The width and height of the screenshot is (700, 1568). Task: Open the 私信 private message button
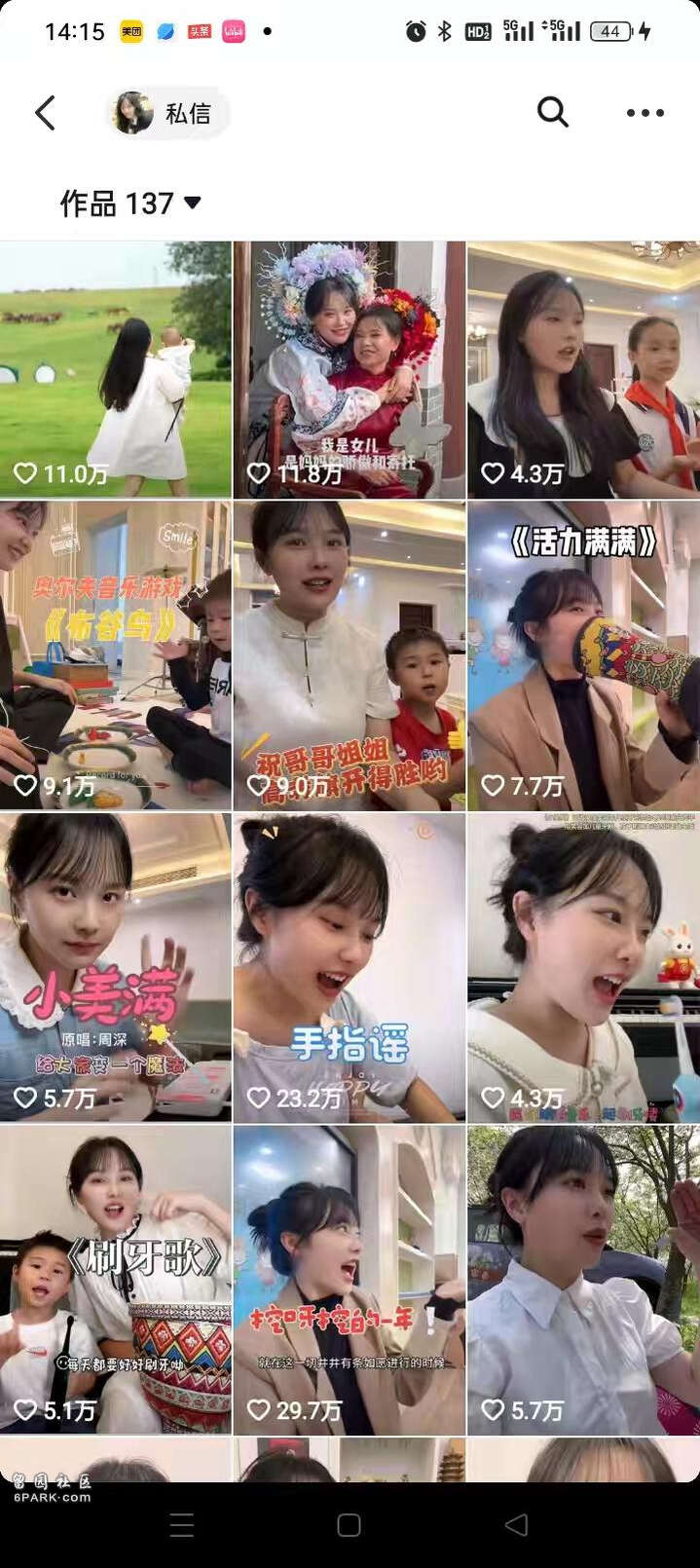[x=168, y=113]
